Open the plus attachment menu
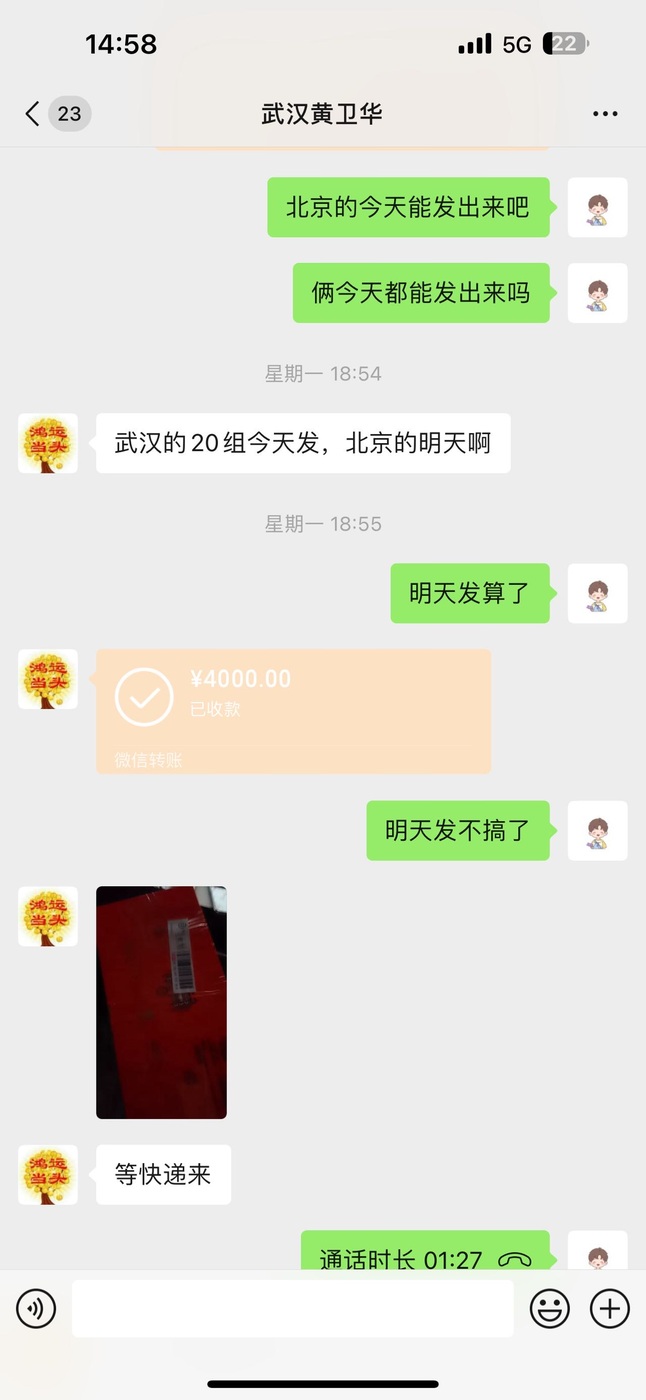646x1400 pixels. (x=610, y=1308)
